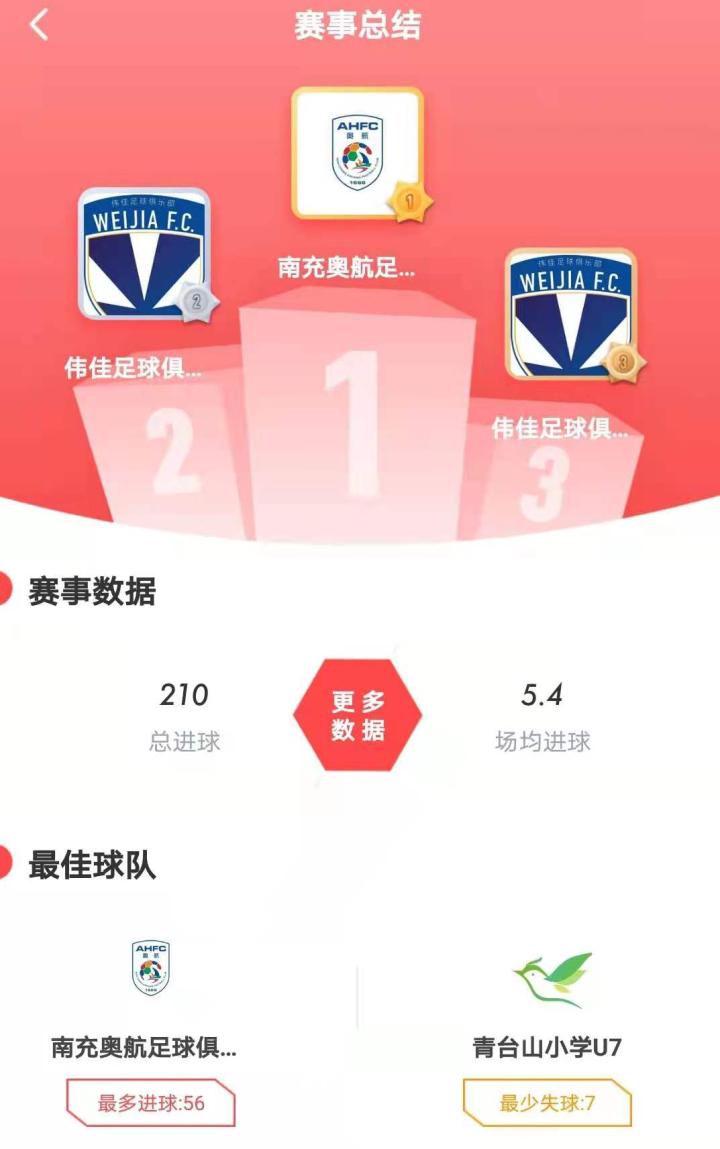Open the 更多数据 hexagon button
This screenshot has width=720, height=1149.
[358, 715]
